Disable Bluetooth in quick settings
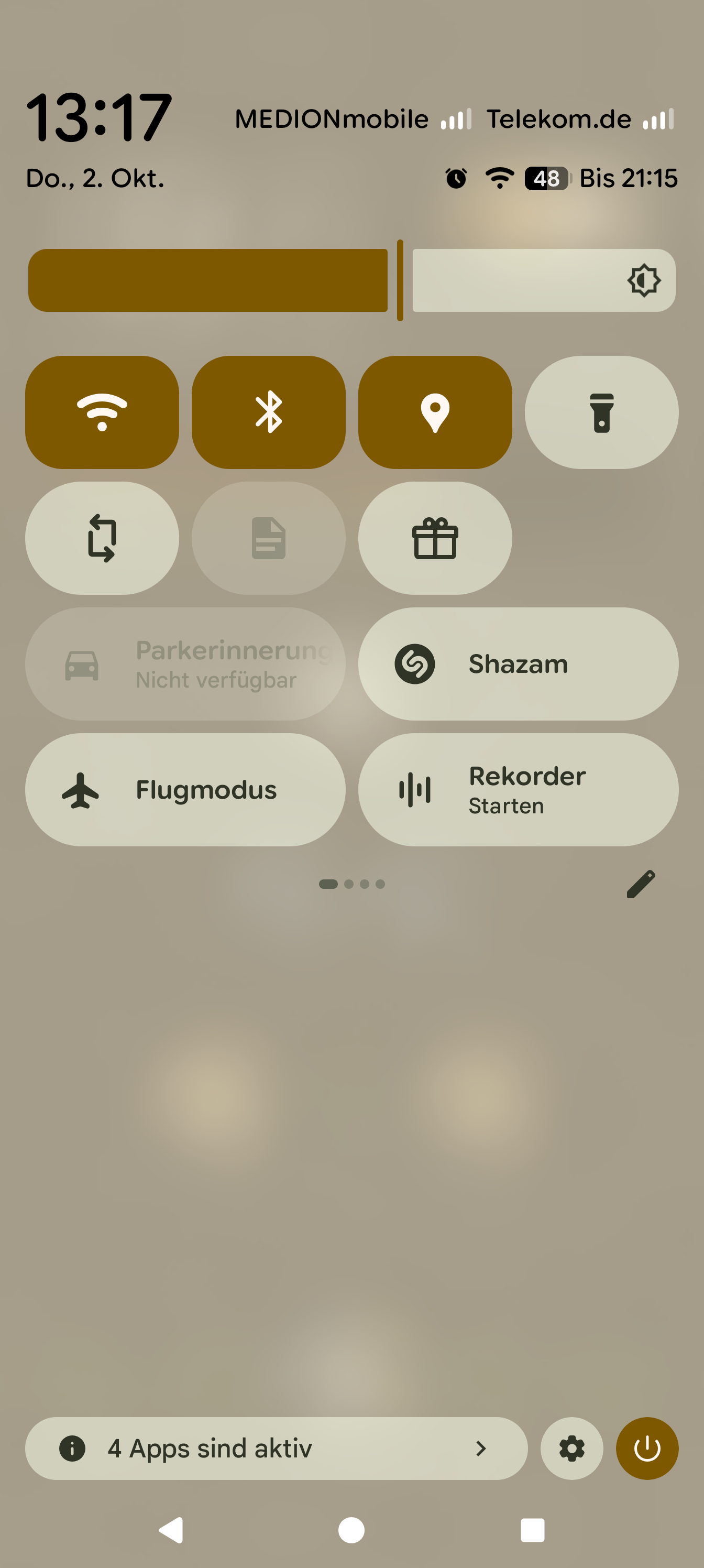 click(x=268, y=412)
